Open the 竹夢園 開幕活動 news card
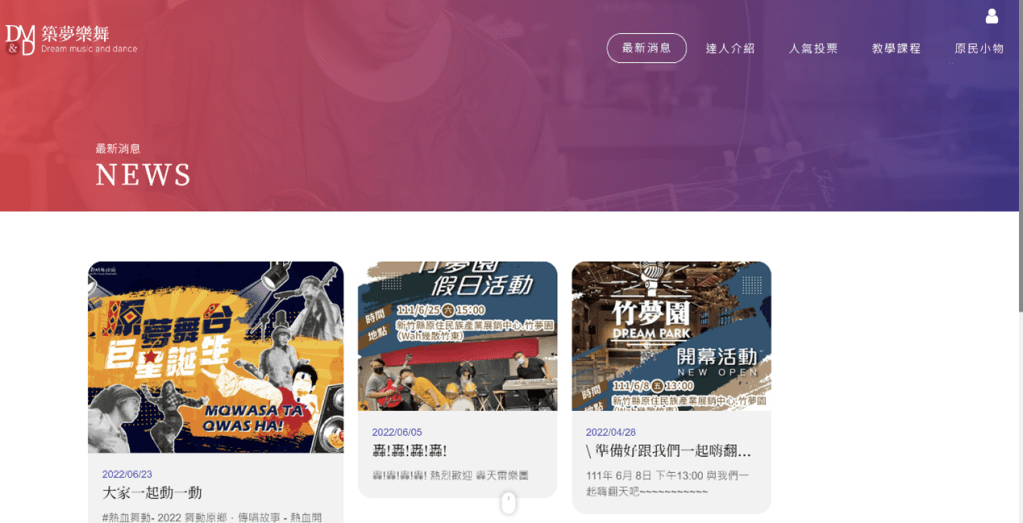Image resolution: width=1023 pixels, height=523 pixels. tap(671, 380)
